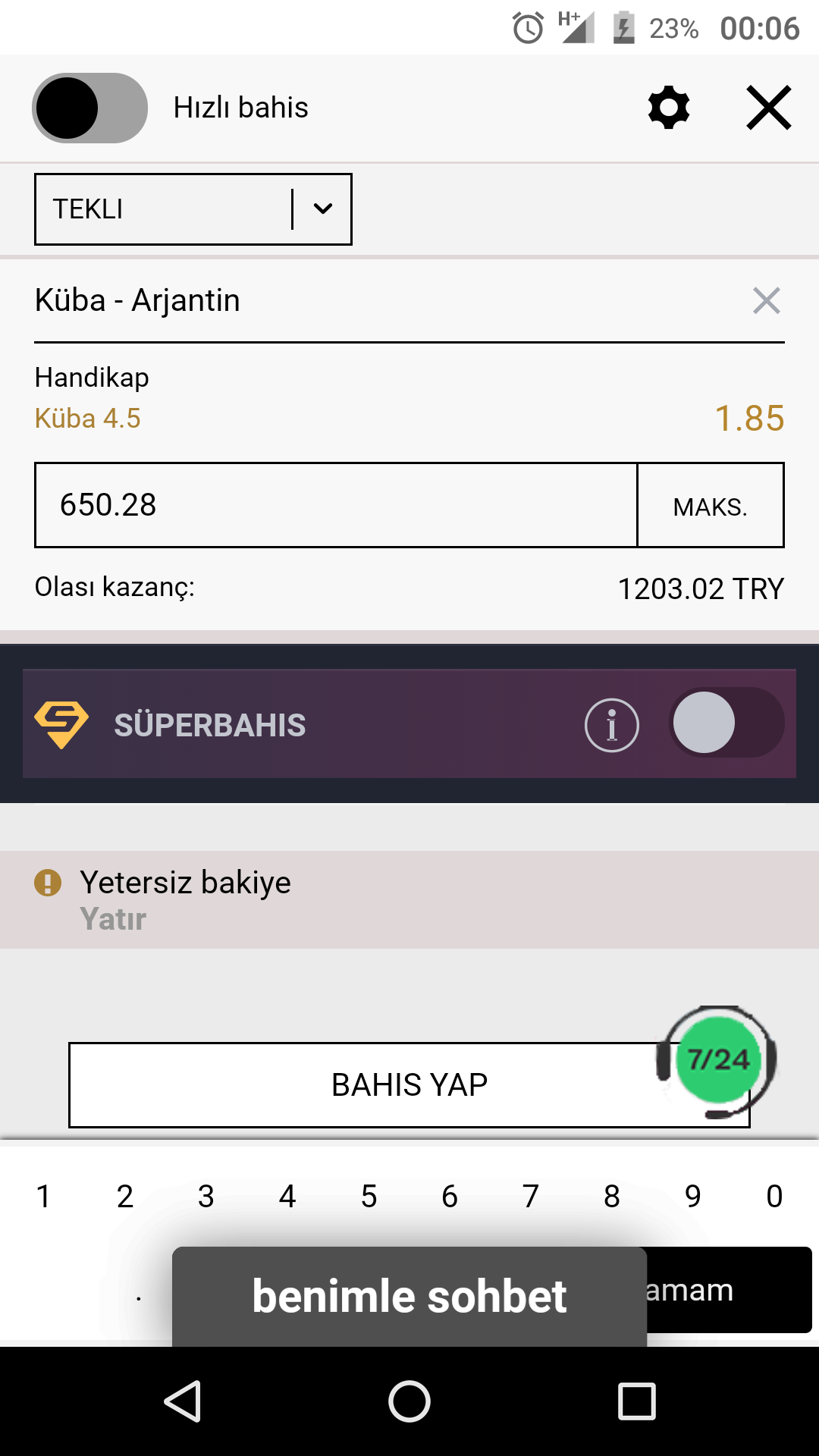Screen dimensions: 819x1456
Task: Go to the home screen
Action: tap(409, 1401)
